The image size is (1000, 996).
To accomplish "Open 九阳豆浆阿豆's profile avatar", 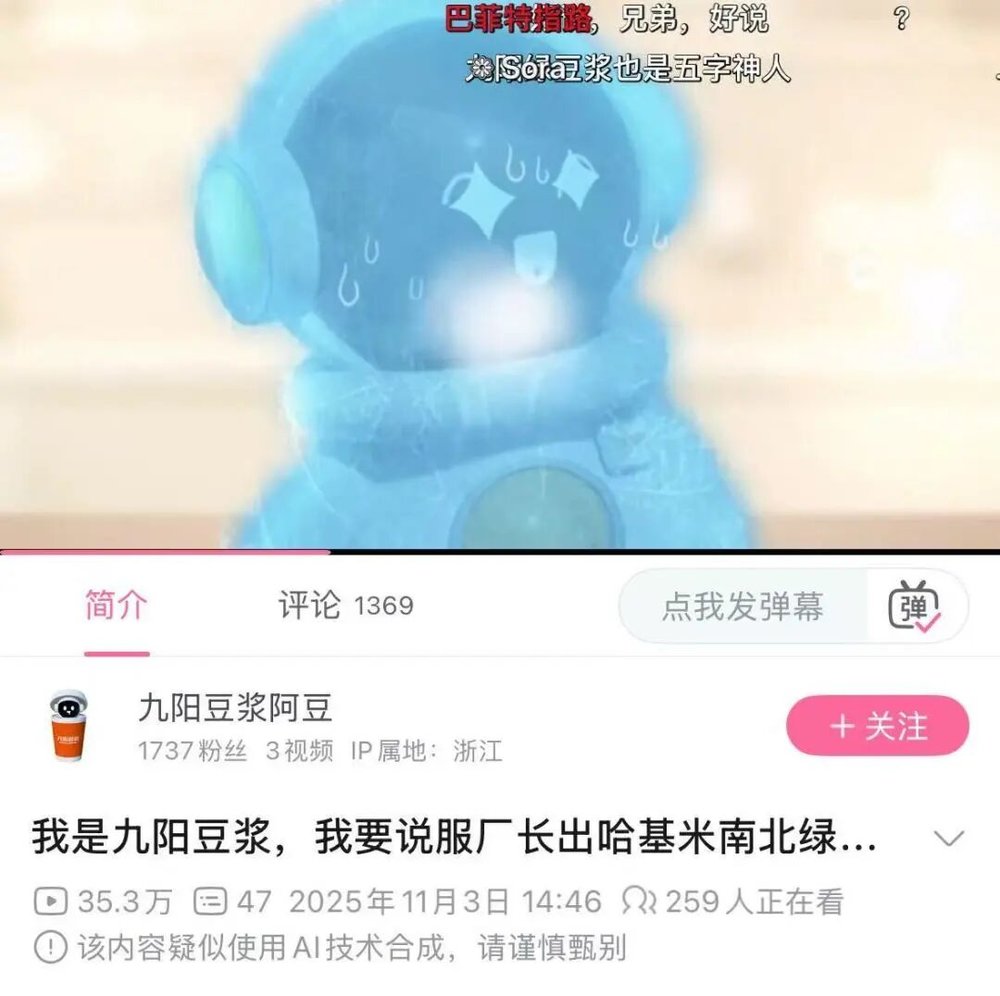I will (x=69, y=726).
